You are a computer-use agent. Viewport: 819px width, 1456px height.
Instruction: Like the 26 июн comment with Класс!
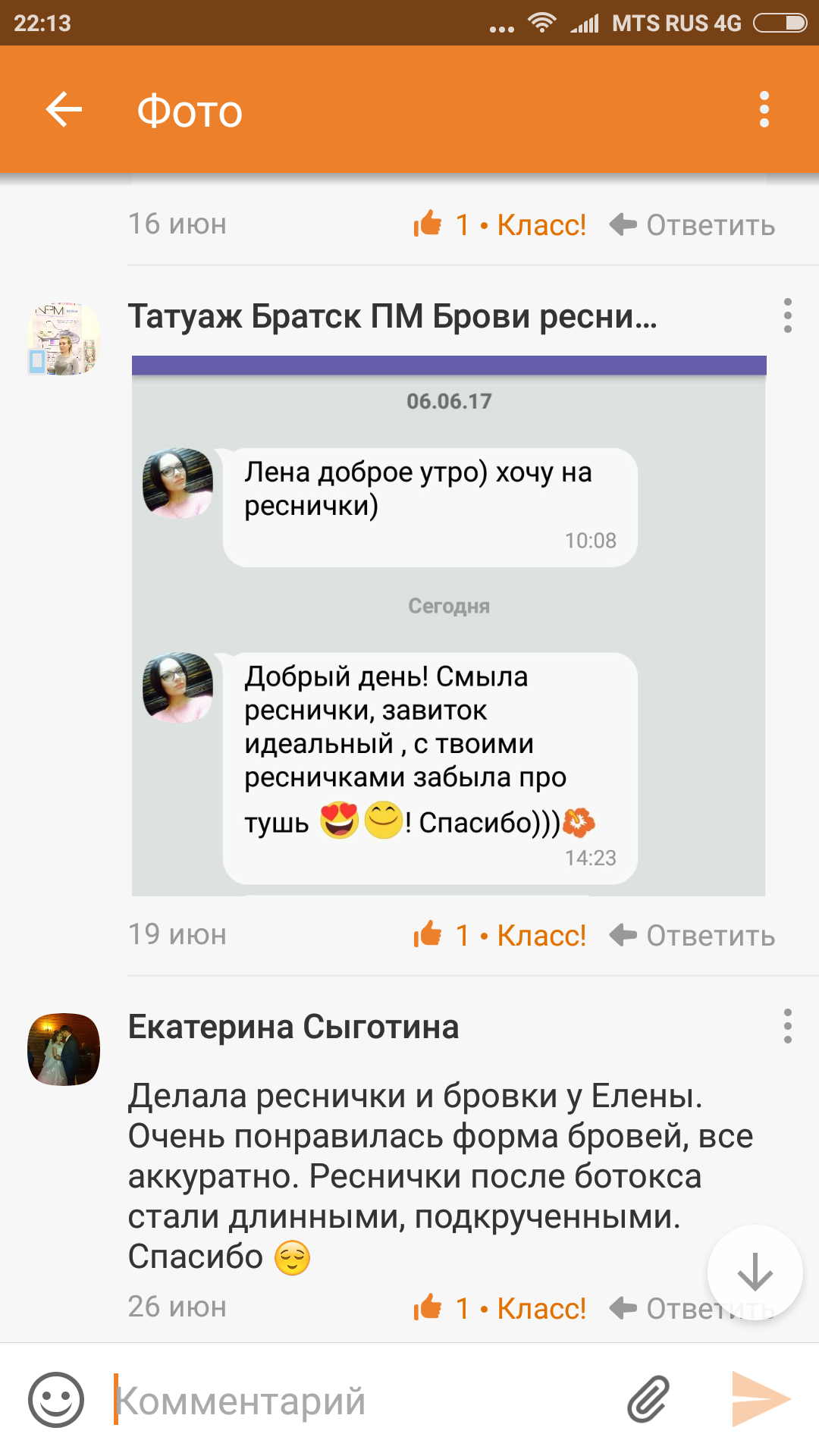click(x=500, y=1308)
